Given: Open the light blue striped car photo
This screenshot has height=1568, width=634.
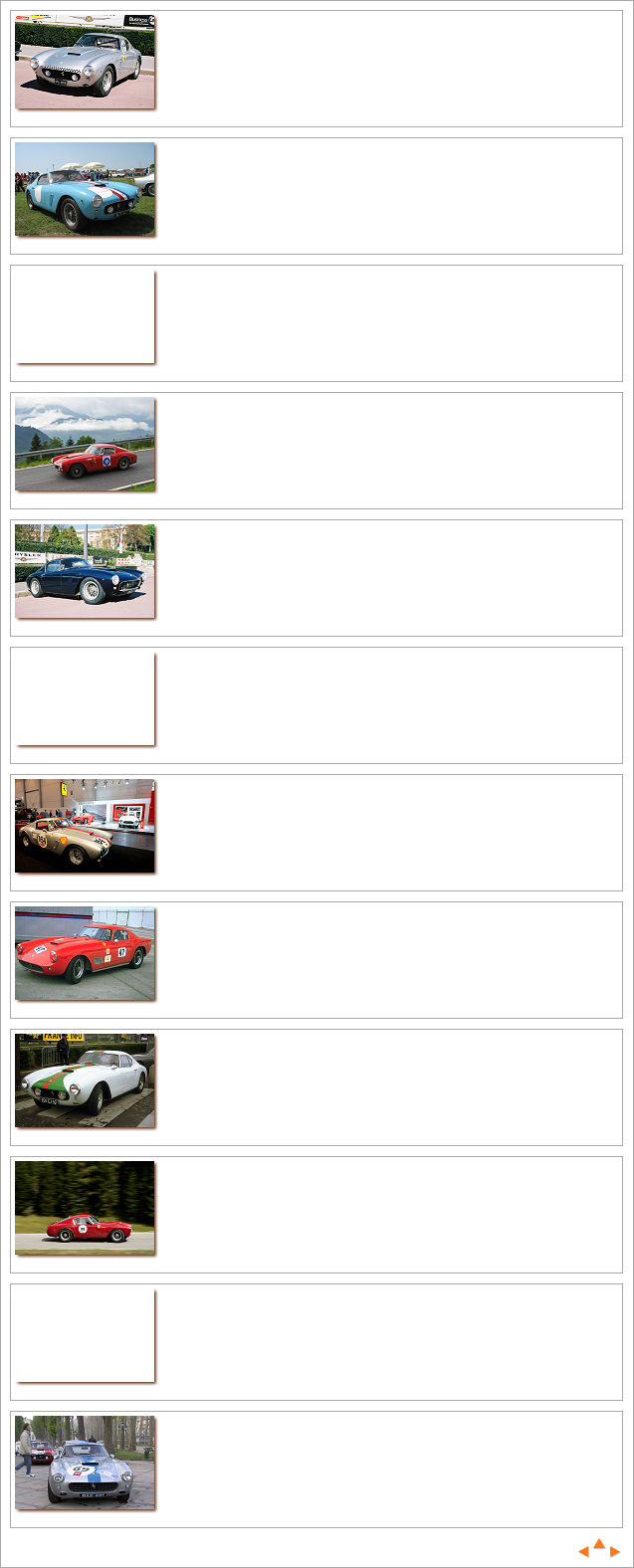Looking at the screenshot, I should (86, 189).
